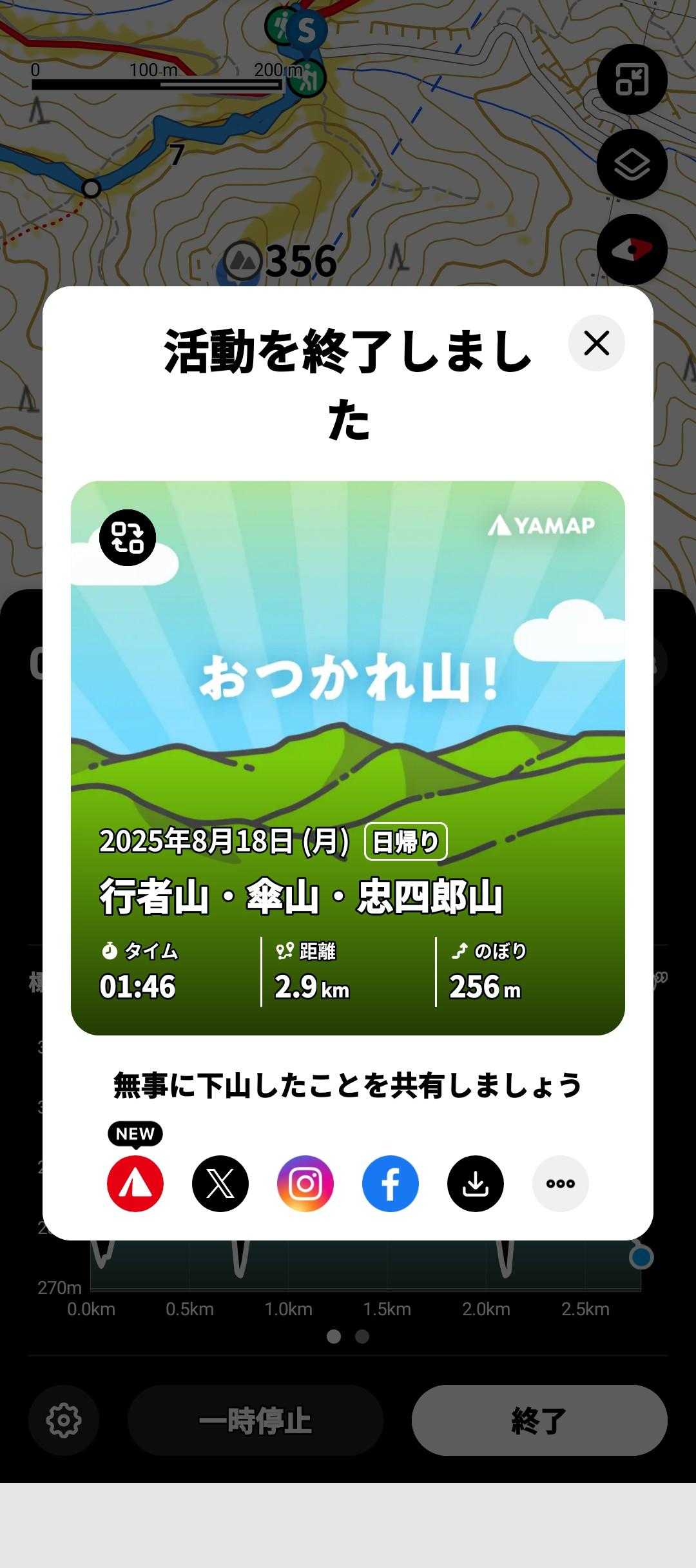Open more sharing options
The width and height of the screenshot is (696, 1568).
(x=561, y=1183)
